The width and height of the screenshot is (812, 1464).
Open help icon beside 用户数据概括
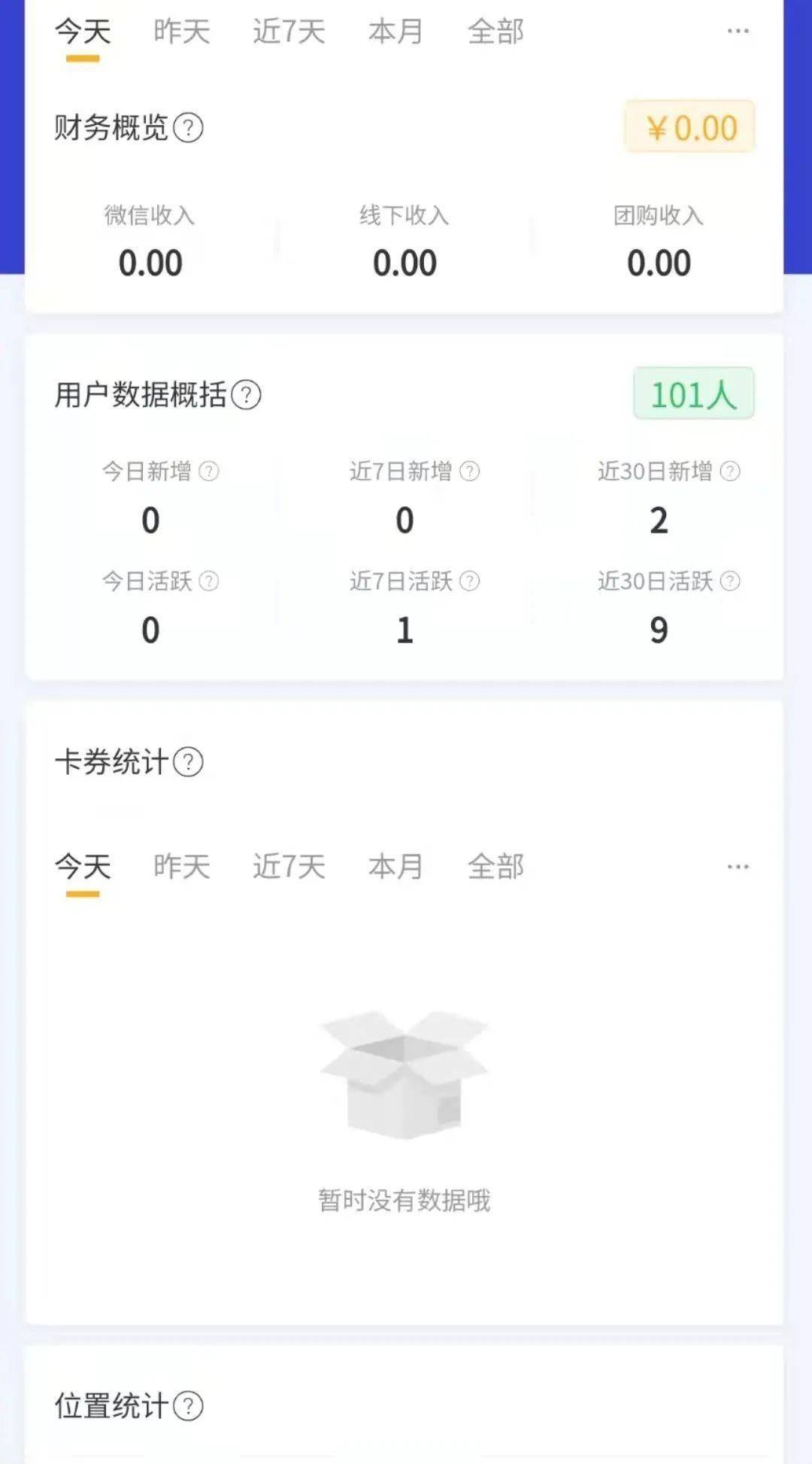pos(246,395)
